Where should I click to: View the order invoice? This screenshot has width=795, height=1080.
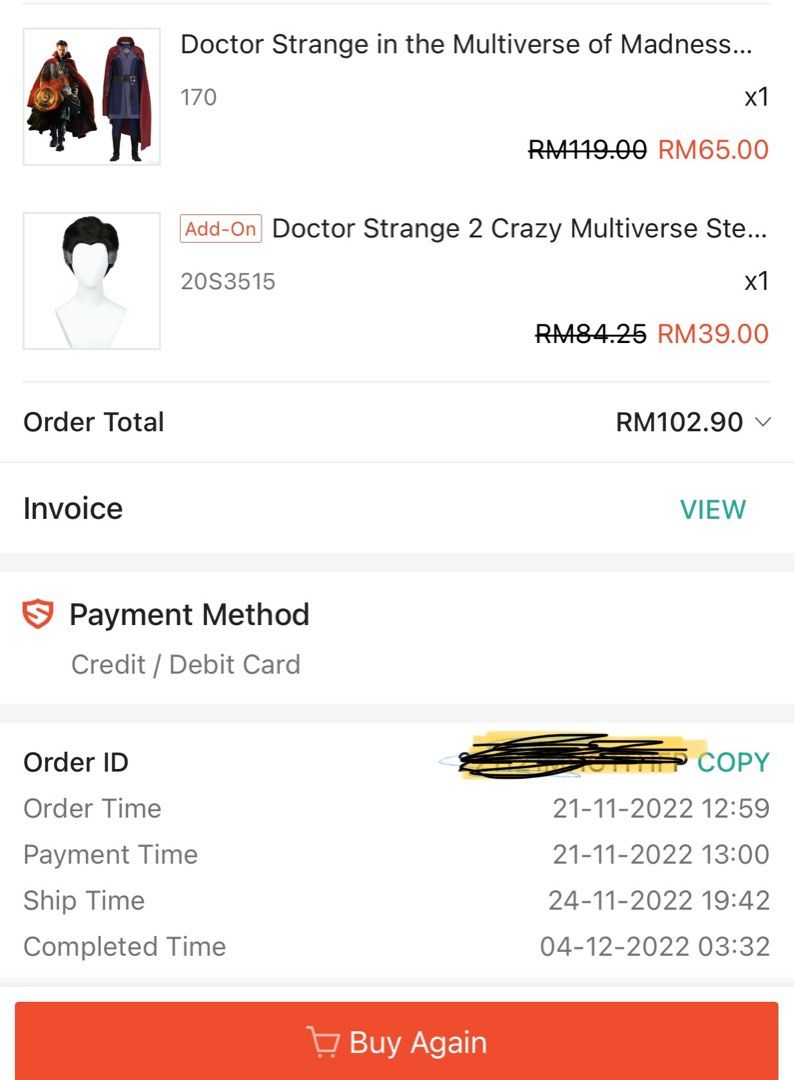713,509
